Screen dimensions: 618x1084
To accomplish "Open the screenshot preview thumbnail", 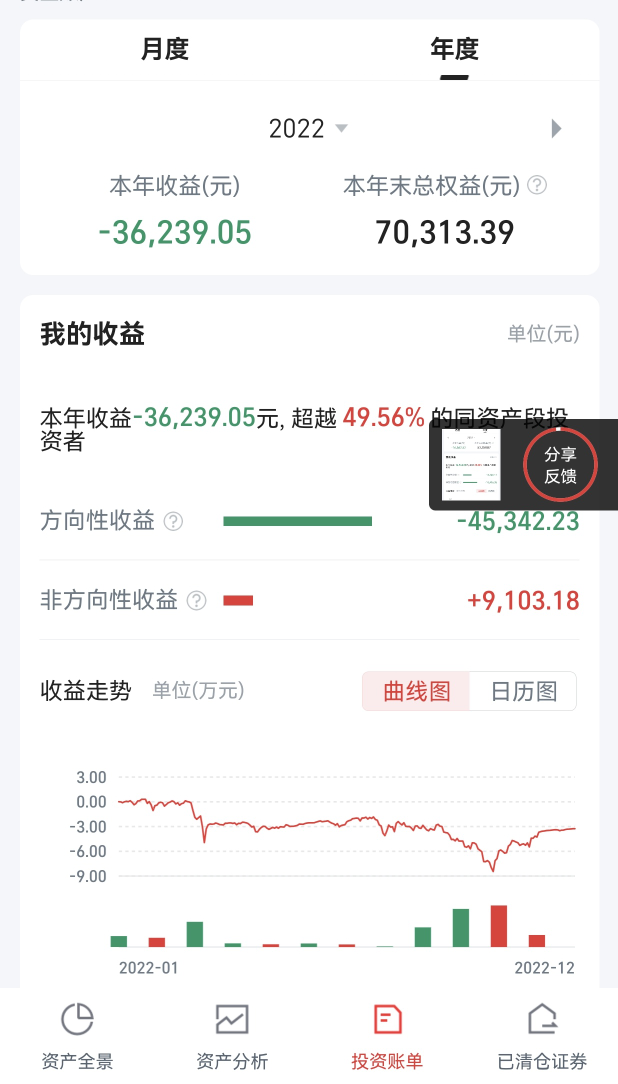I will tap(471, 465).
